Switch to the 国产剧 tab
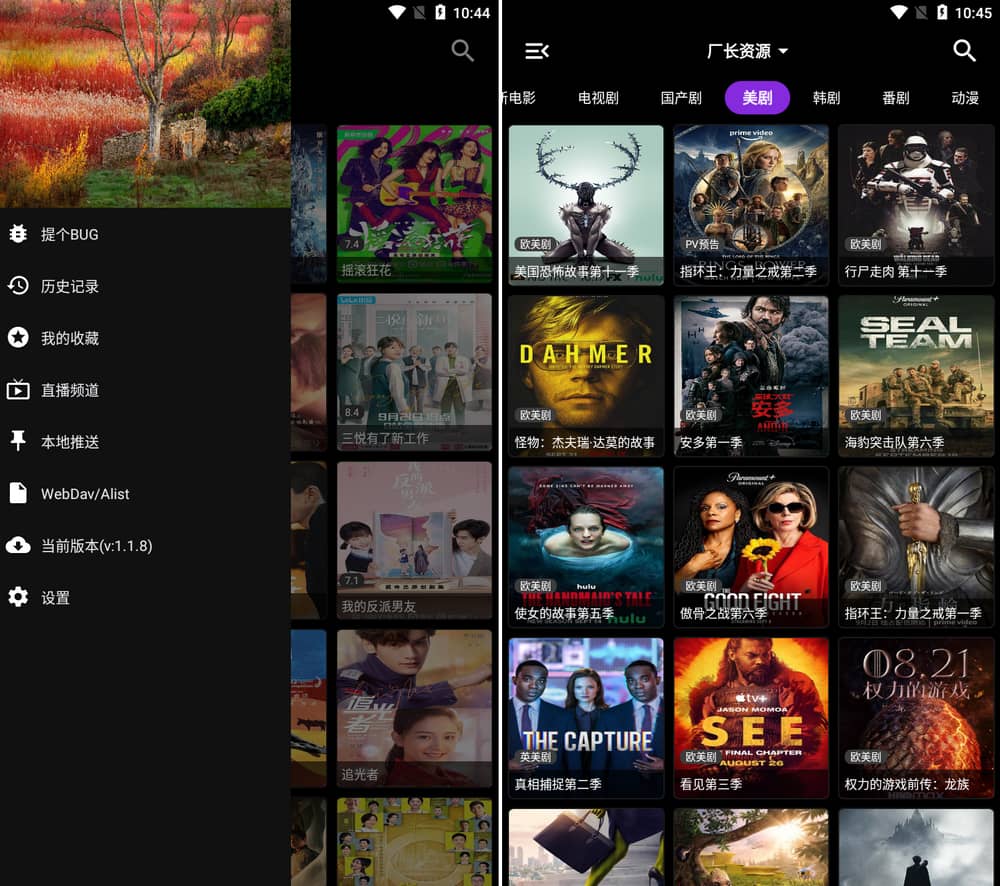Viewport: 1000px width, 886px height. click(681, 98)
